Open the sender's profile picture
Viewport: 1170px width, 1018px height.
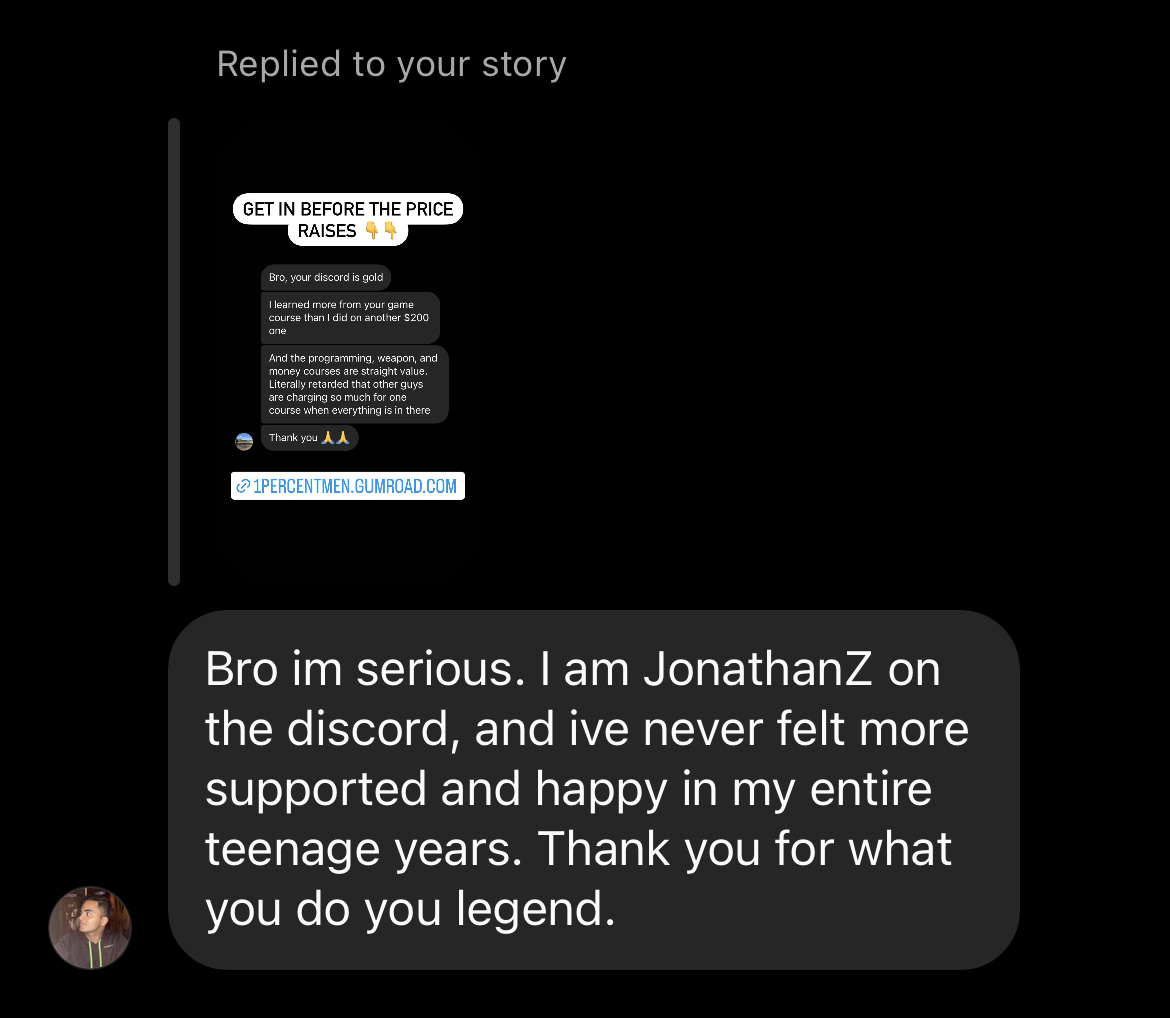(90, 927)
